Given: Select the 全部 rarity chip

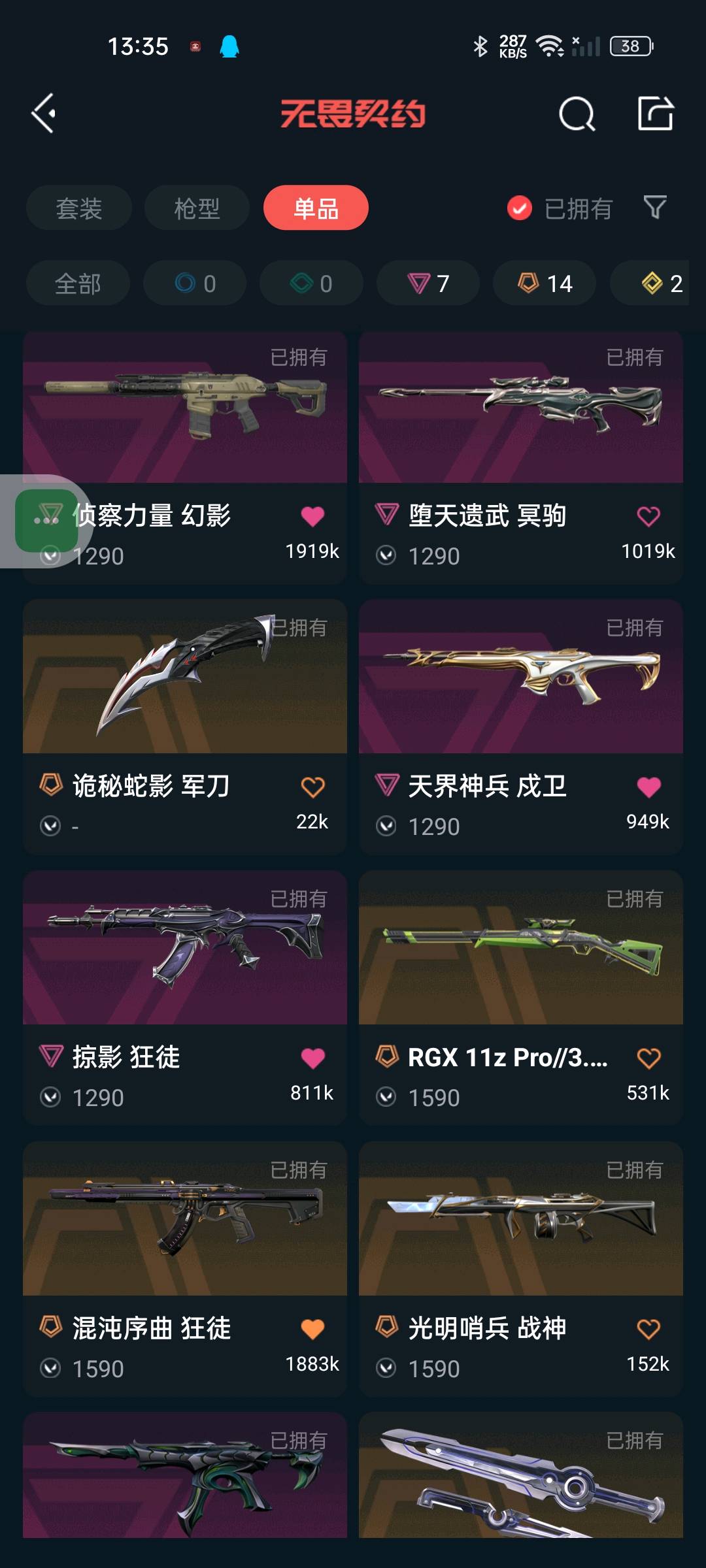Looking at the screenshot, I should tap(78, 284).
